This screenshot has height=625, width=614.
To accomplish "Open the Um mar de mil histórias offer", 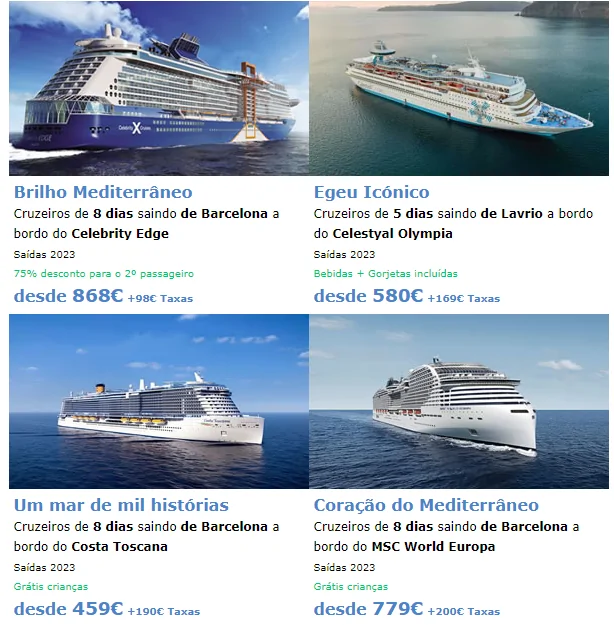I will 121,505.
